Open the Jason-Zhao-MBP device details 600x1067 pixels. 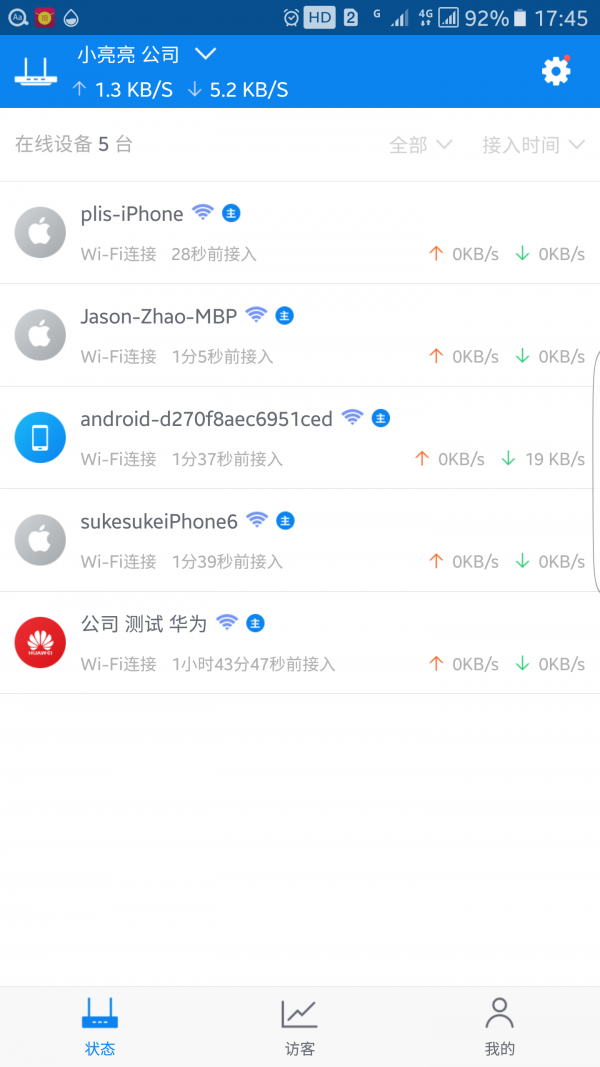click(300, 335)
